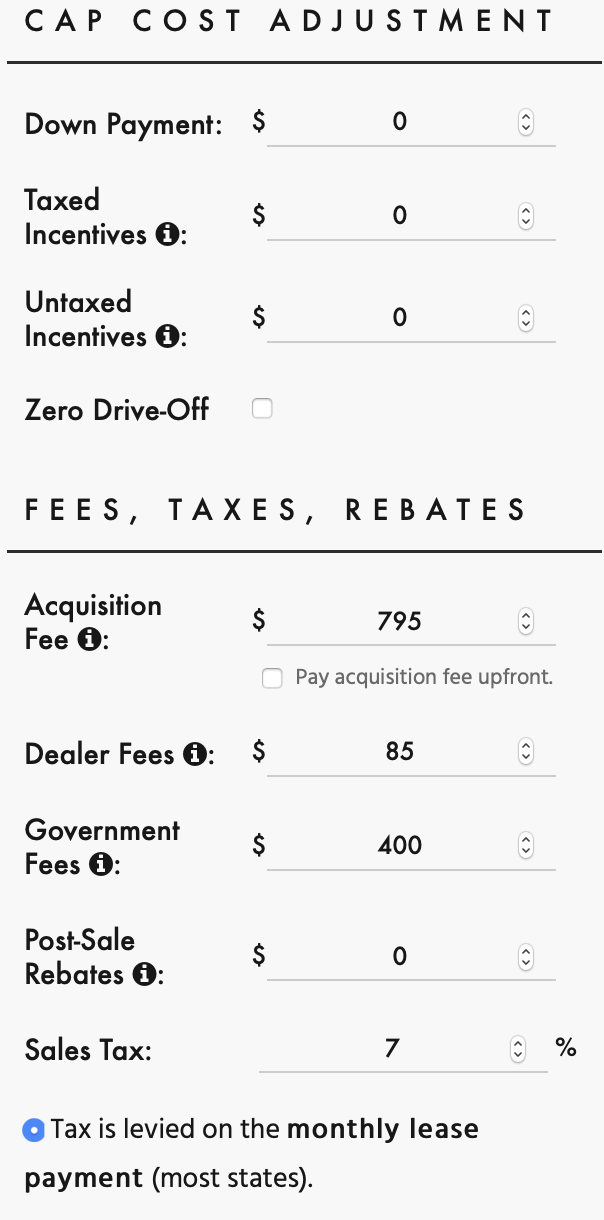Use the Dealer Fees stepper arrows
Screen dimensions: 604x1220
click(x=526, y=752)
